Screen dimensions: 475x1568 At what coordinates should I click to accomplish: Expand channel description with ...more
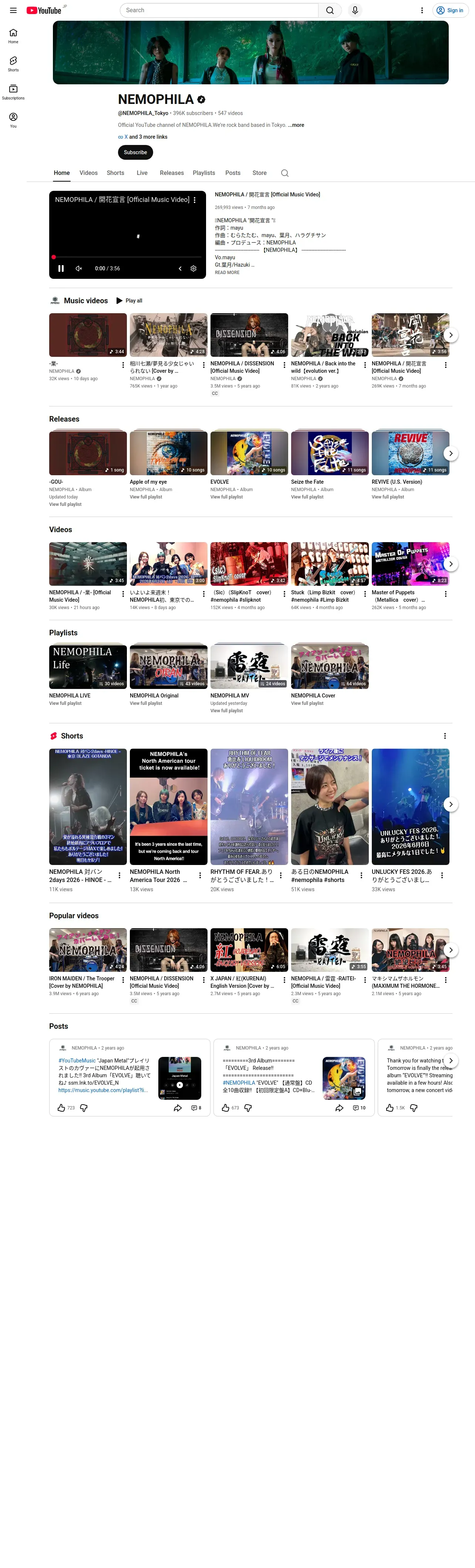point(296,125)
